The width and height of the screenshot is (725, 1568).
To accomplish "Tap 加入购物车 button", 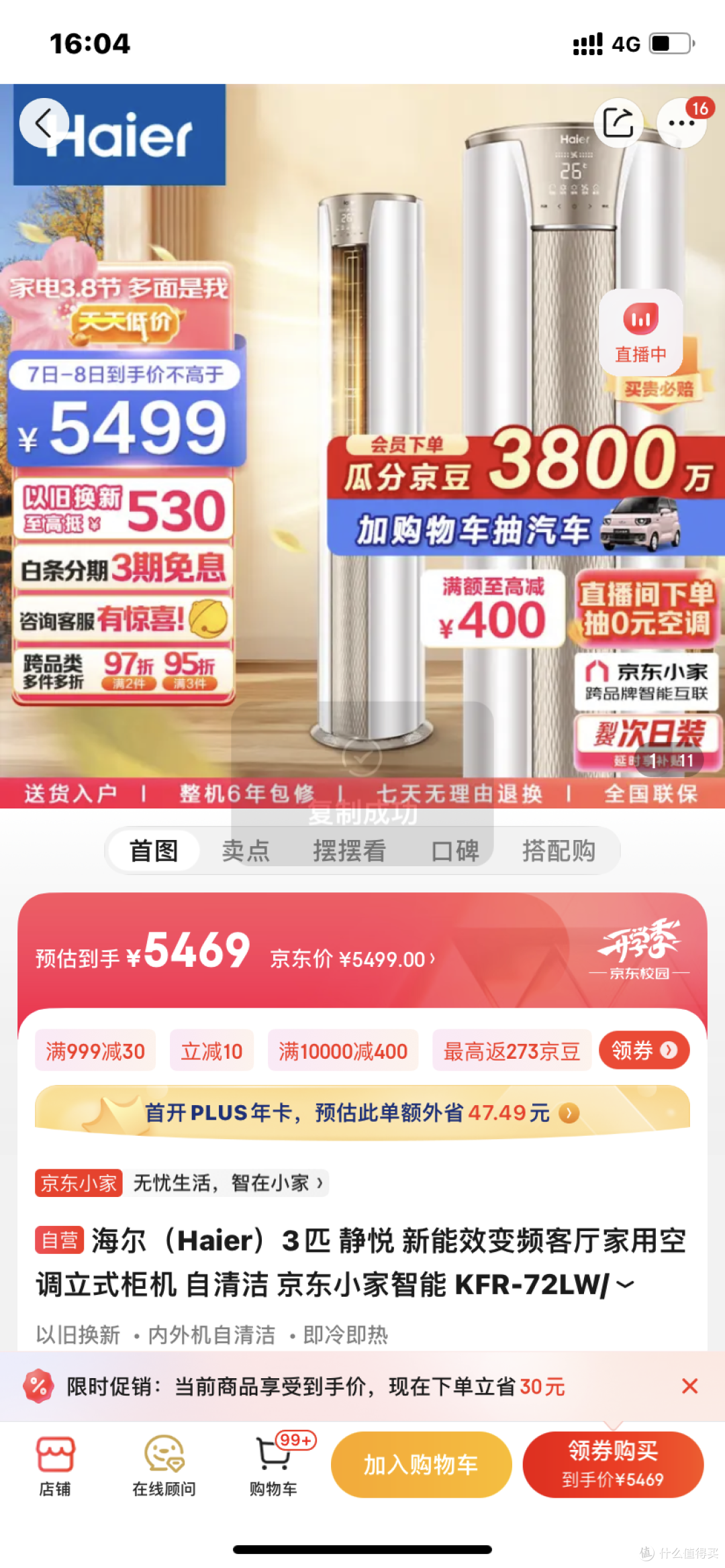I will tap(422, 1465).
